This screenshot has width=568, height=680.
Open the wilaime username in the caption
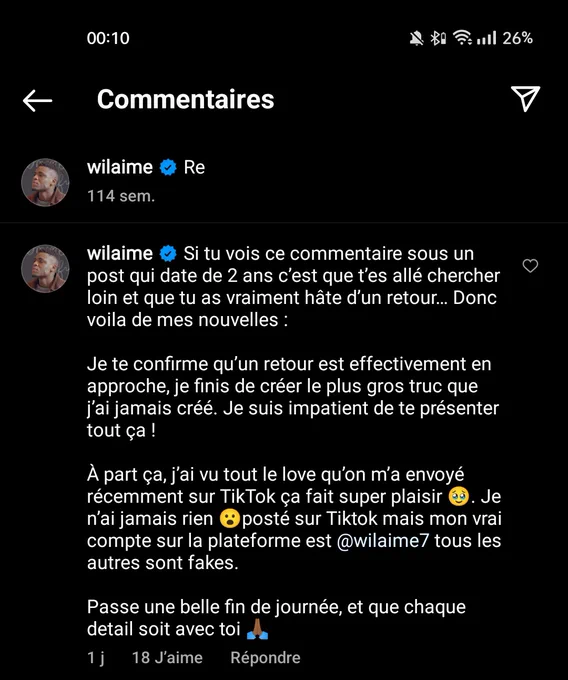120,167
